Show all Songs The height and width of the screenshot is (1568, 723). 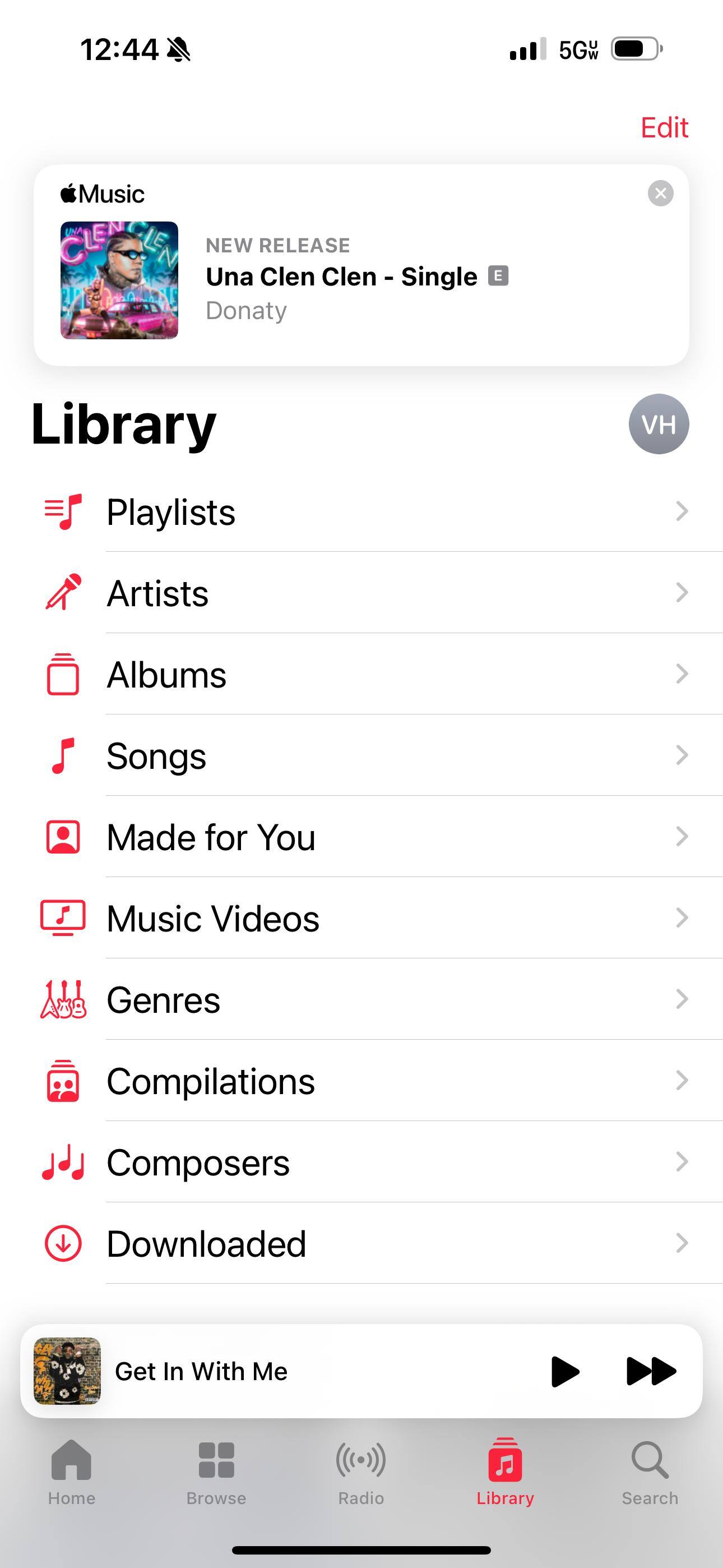click(365, 756)
